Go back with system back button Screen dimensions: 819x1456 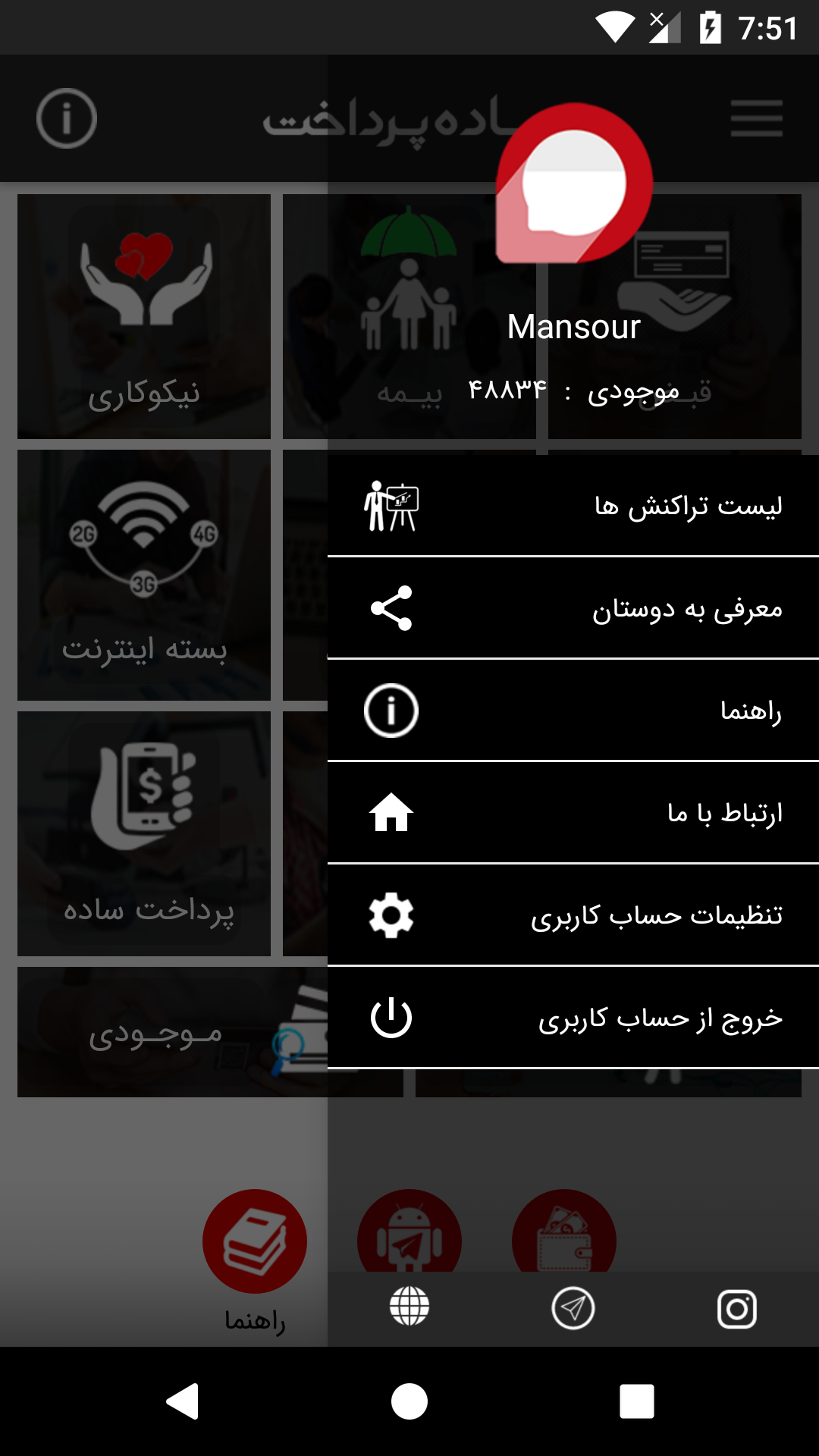pos(182,1401)
